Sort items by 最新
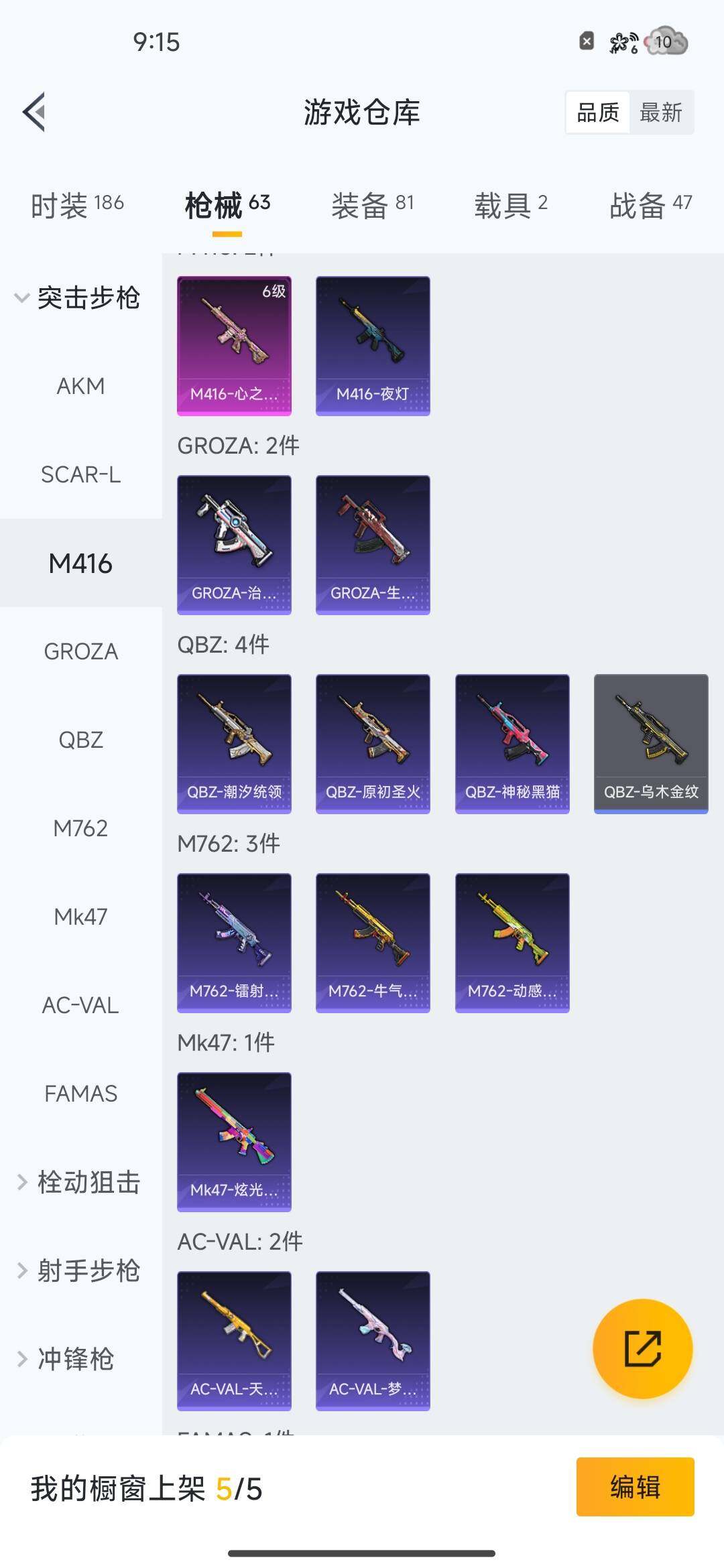This screenshot has height=1568, width=724. (x=660, y=113)
